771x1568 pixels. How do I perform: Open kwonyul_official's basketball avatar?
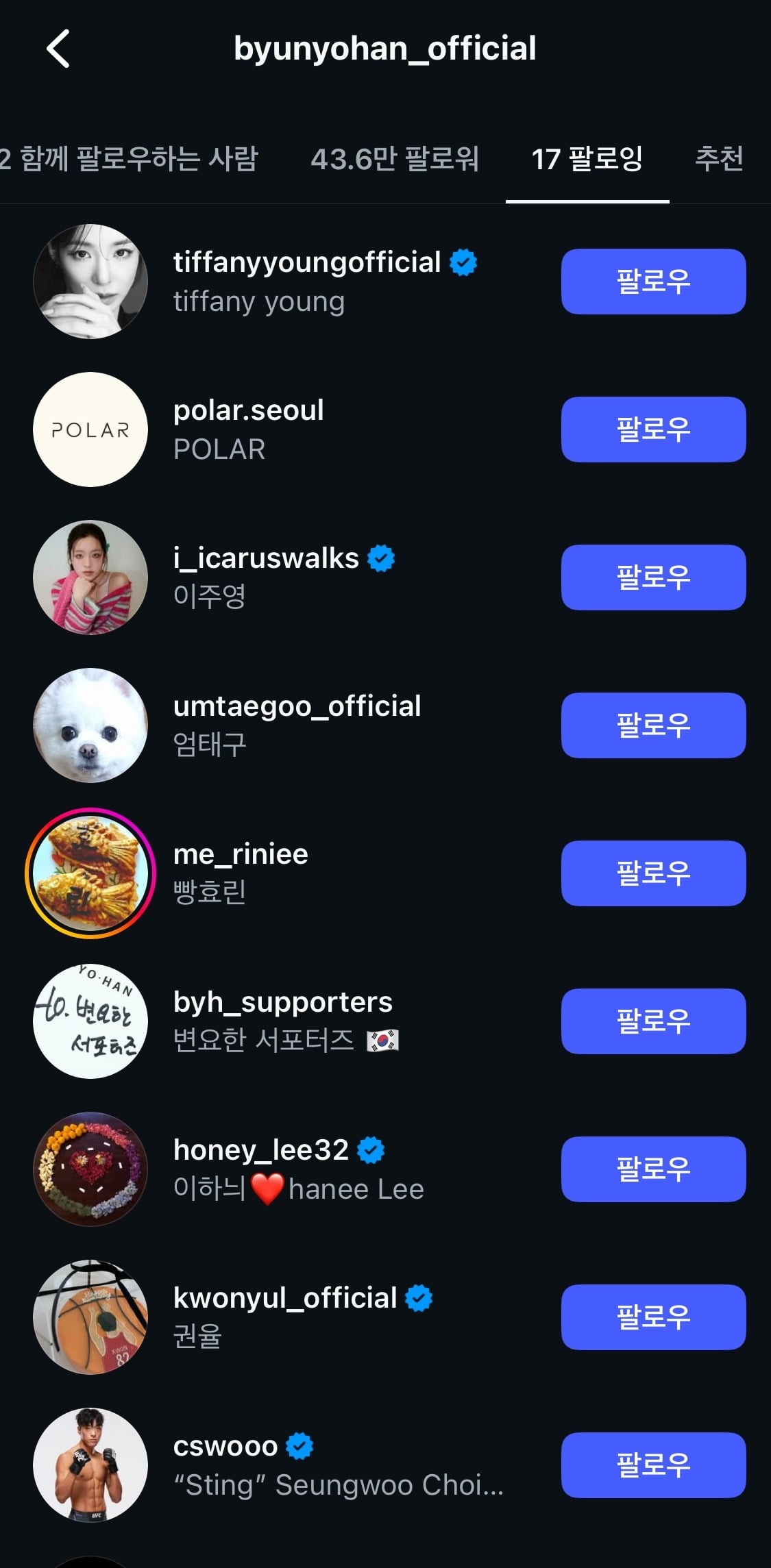89,1317
